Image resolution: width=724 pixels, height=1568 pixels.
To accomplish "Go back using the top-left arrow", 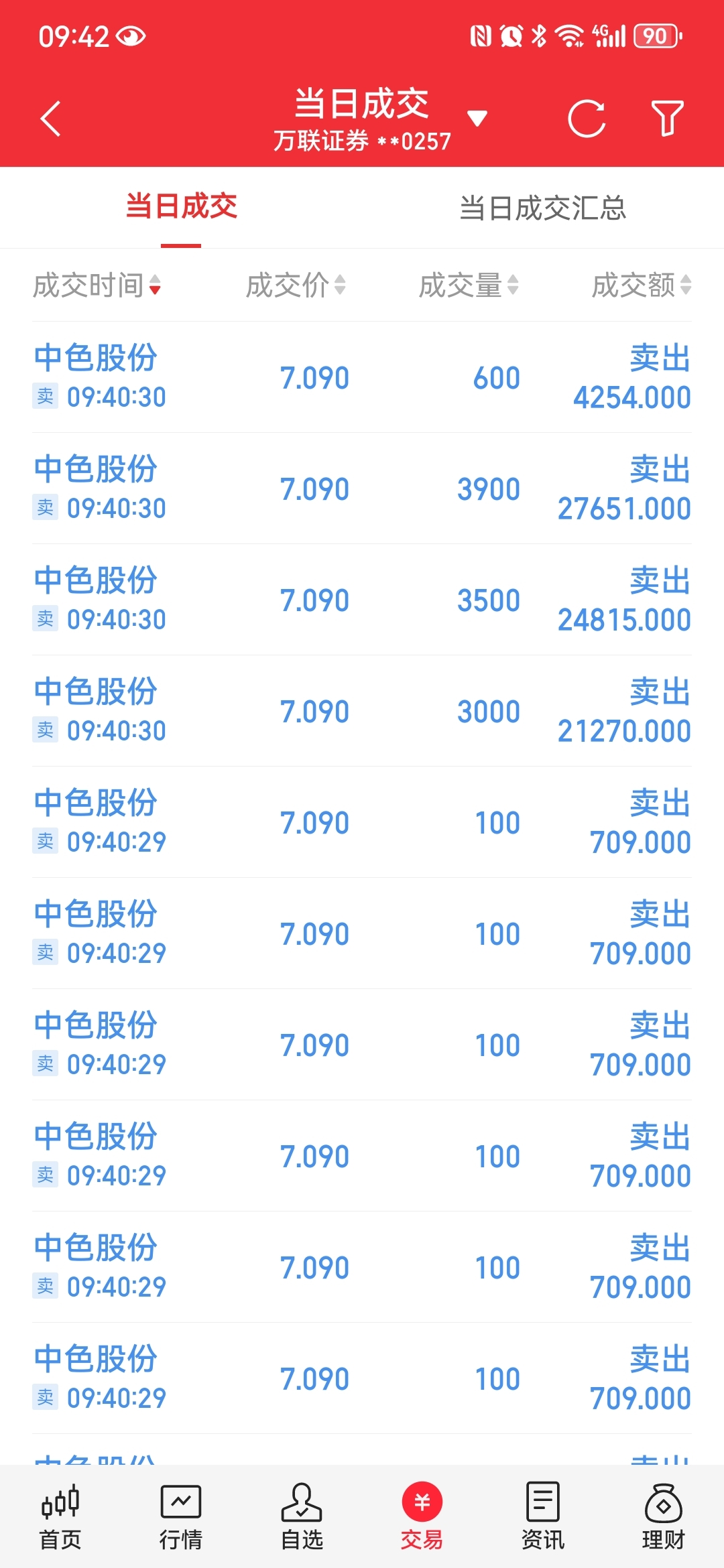I will point(51,119).
